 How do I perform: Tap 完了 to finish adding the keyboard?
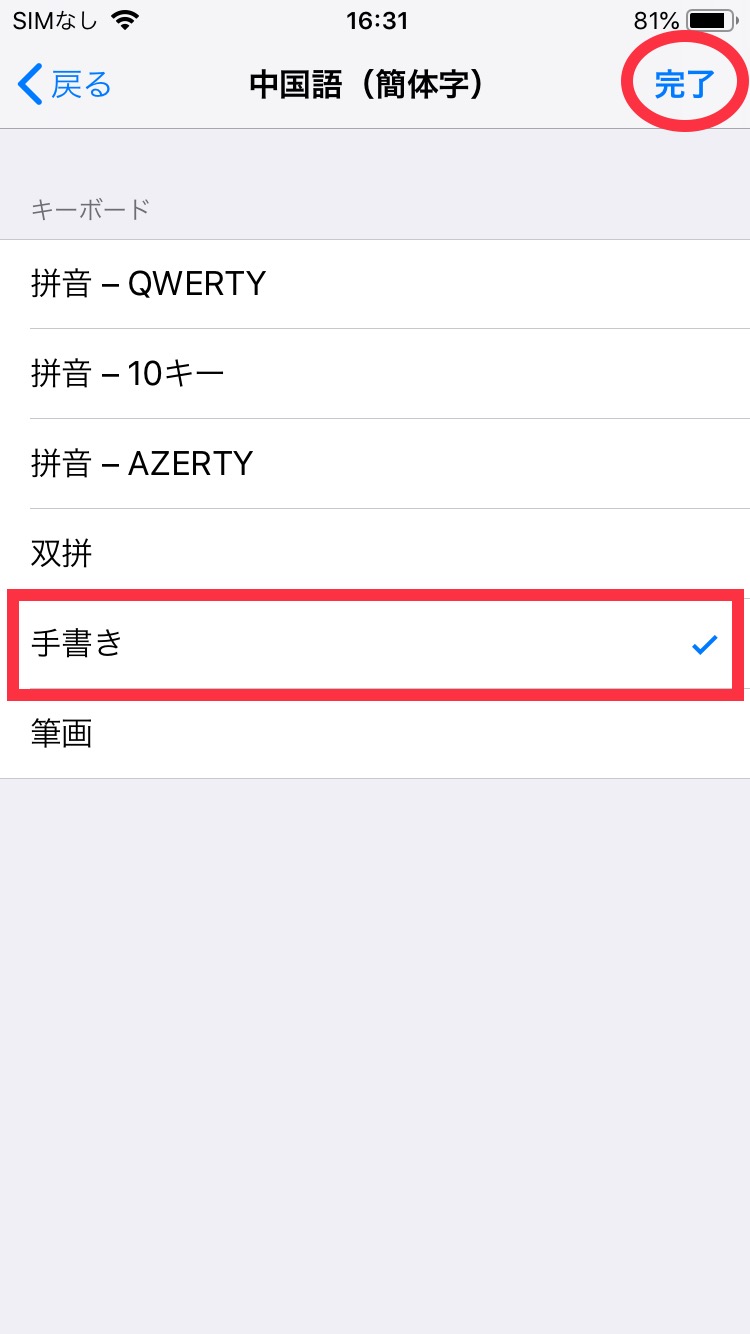(684, 85)
